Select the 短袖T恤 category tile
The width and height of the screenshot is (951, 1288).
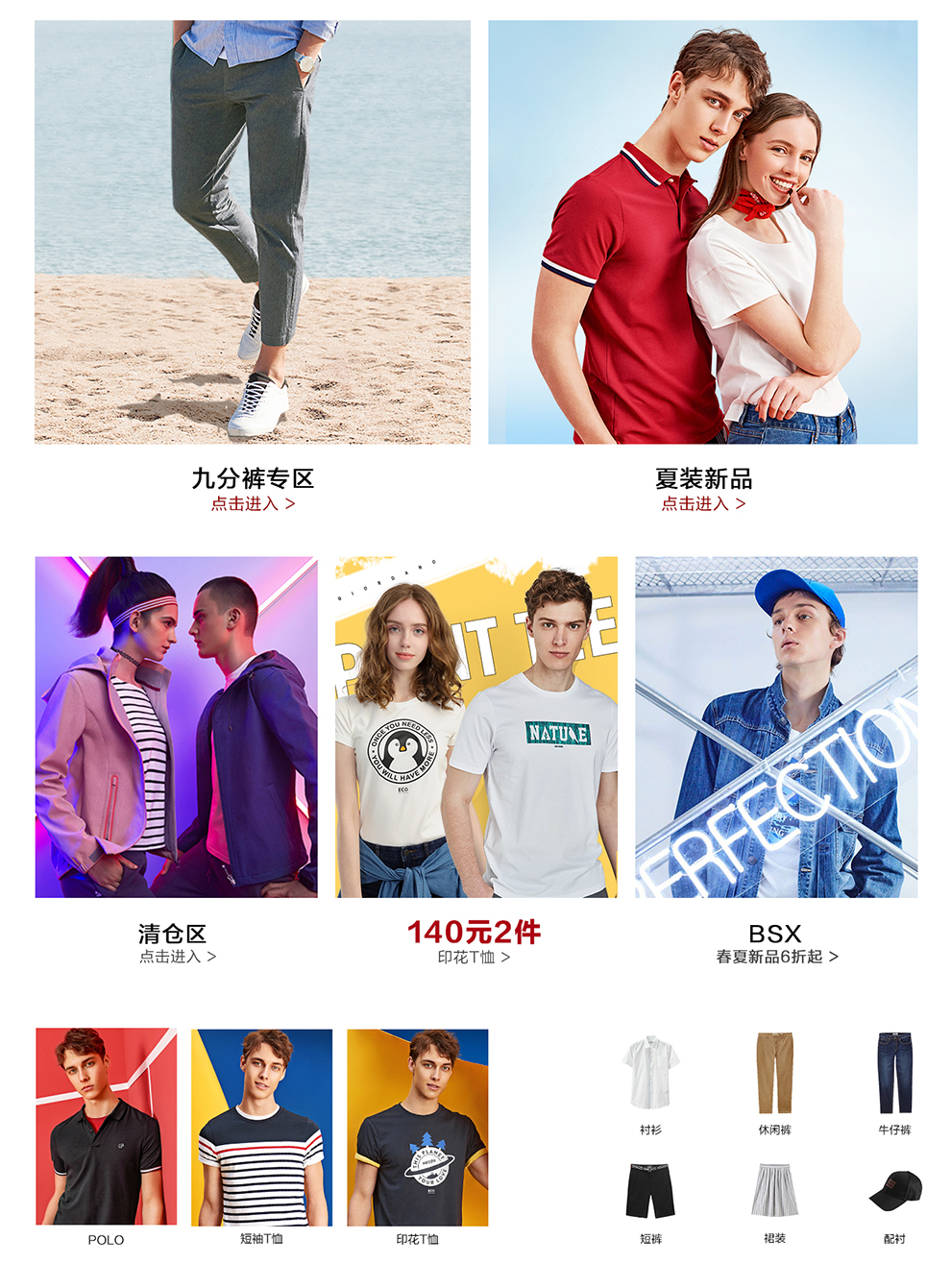click(261, 1127)
